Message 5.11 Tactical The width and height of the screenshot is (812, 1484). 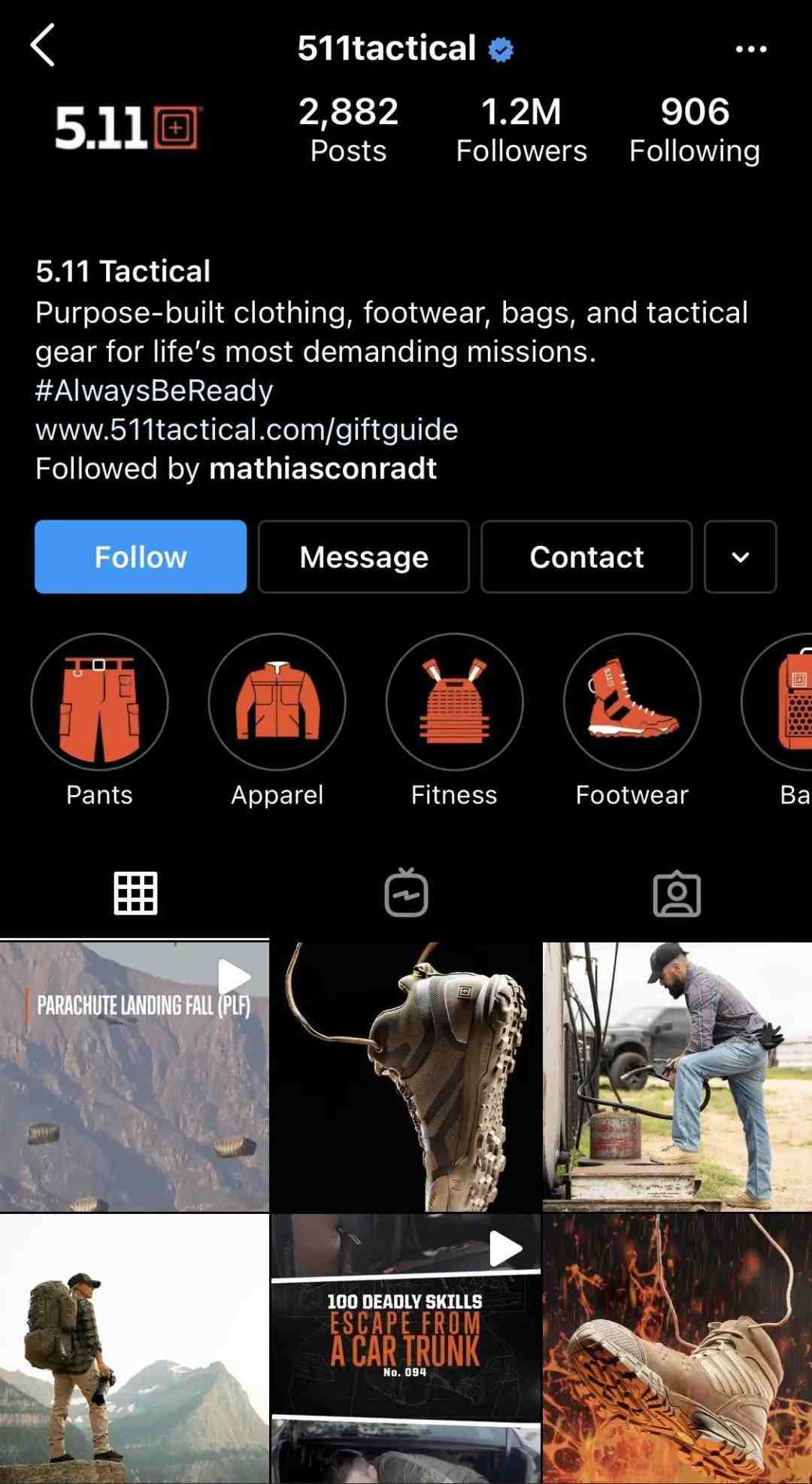(x=364, y=557)
